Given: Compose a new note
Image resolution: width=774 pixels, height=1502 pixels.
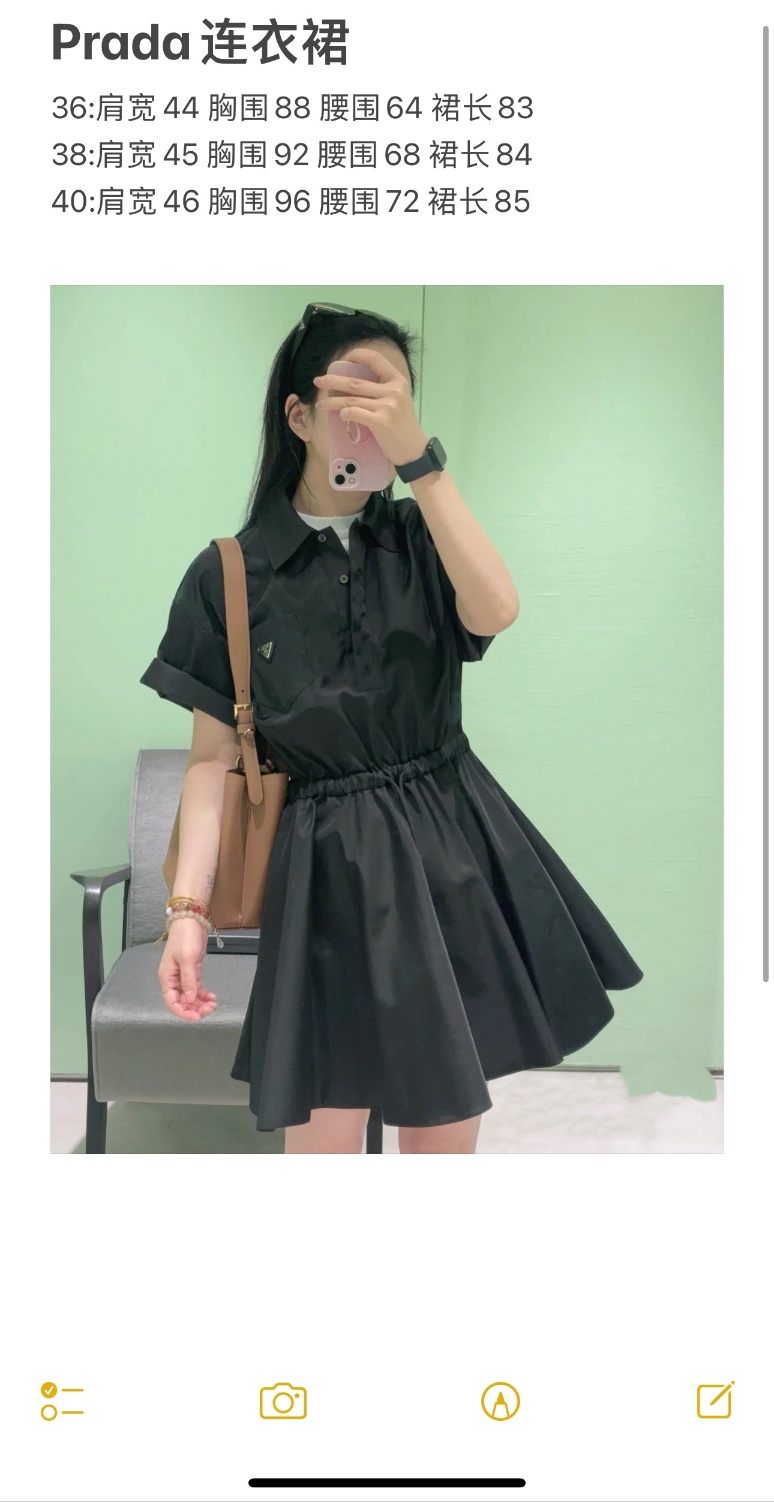Looking at the screenshot, I should 716,1399.
